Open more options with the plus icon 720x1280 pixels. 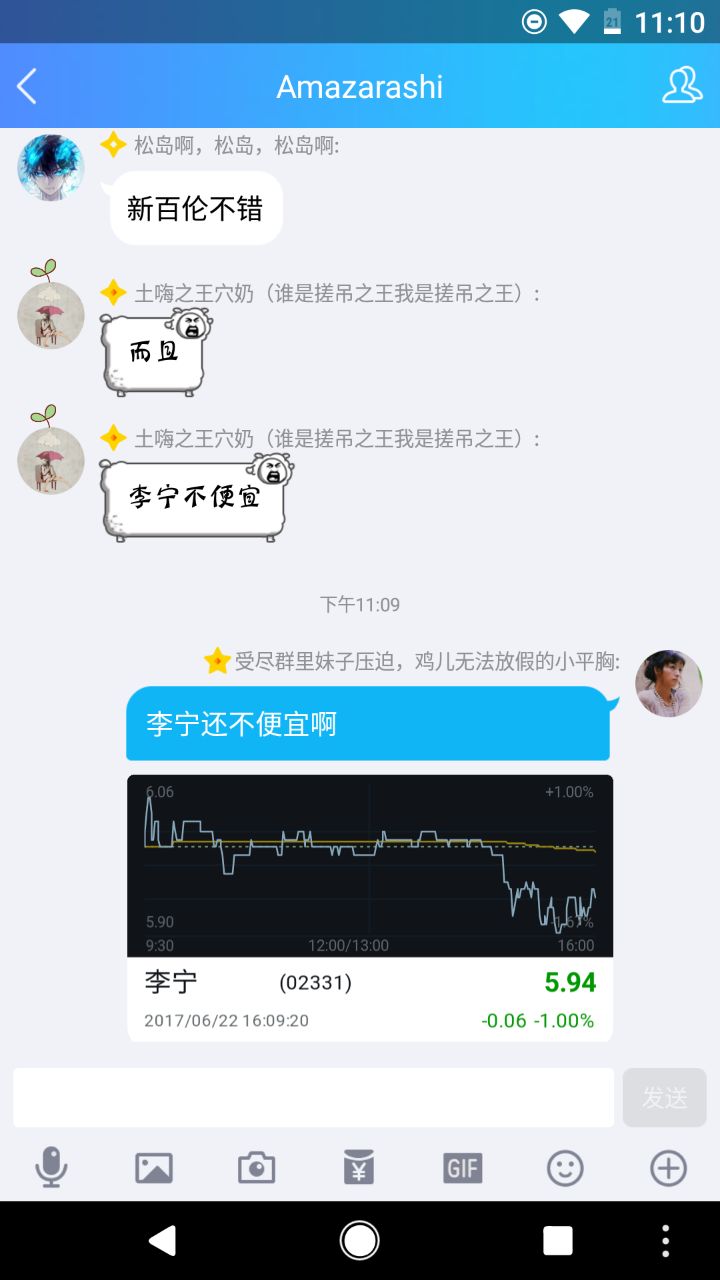tap(668, 1167)
